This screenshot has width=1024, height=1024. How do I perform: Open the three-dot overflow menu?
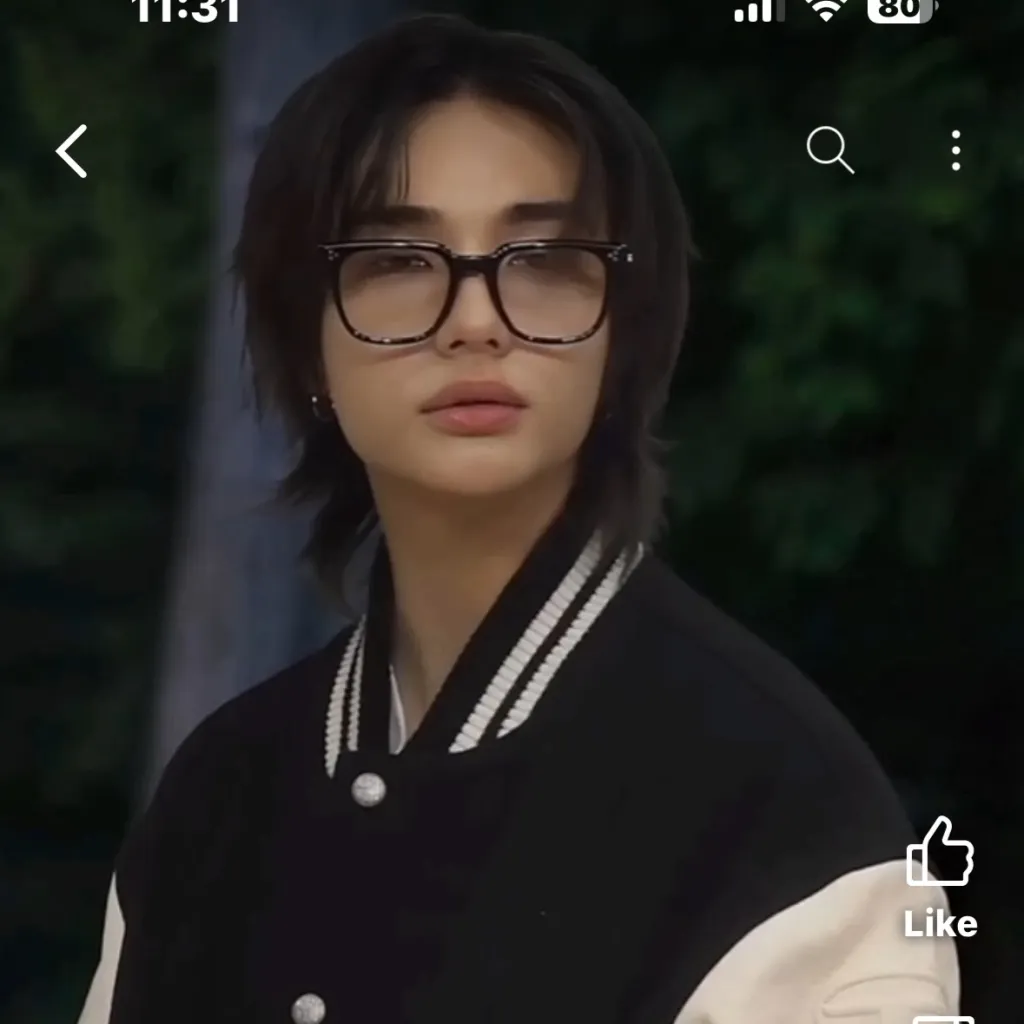[956, 151]
